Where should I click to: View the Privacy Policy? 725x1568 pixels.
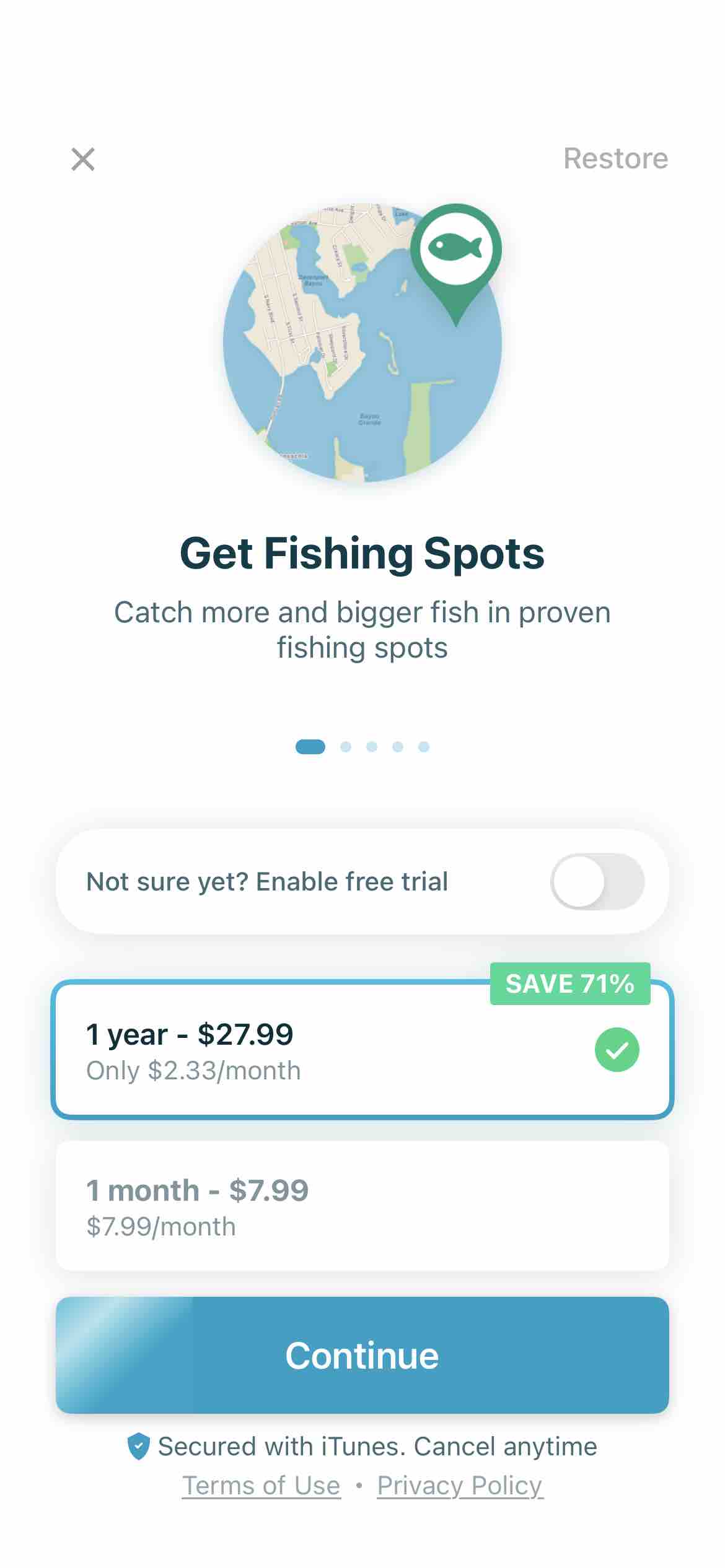pos(459,1486)
